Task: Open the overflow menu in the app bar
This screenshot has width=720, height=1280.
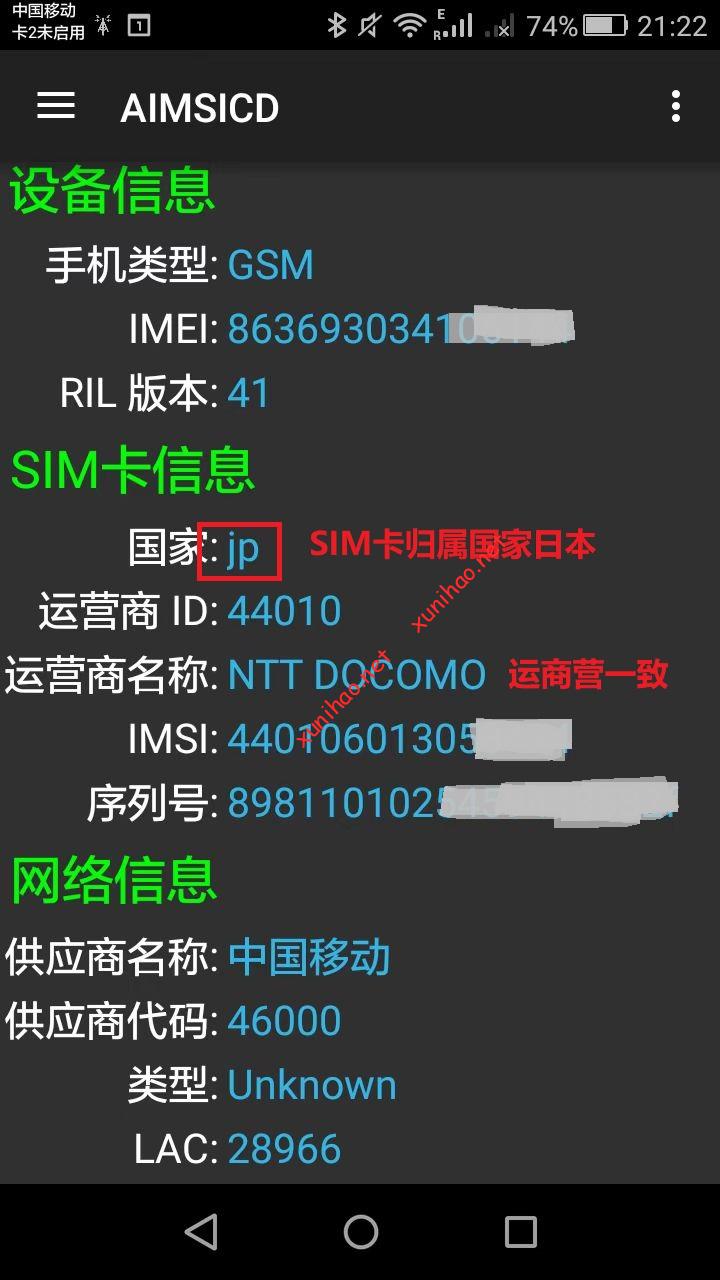Action: click(x=676, y=106)
